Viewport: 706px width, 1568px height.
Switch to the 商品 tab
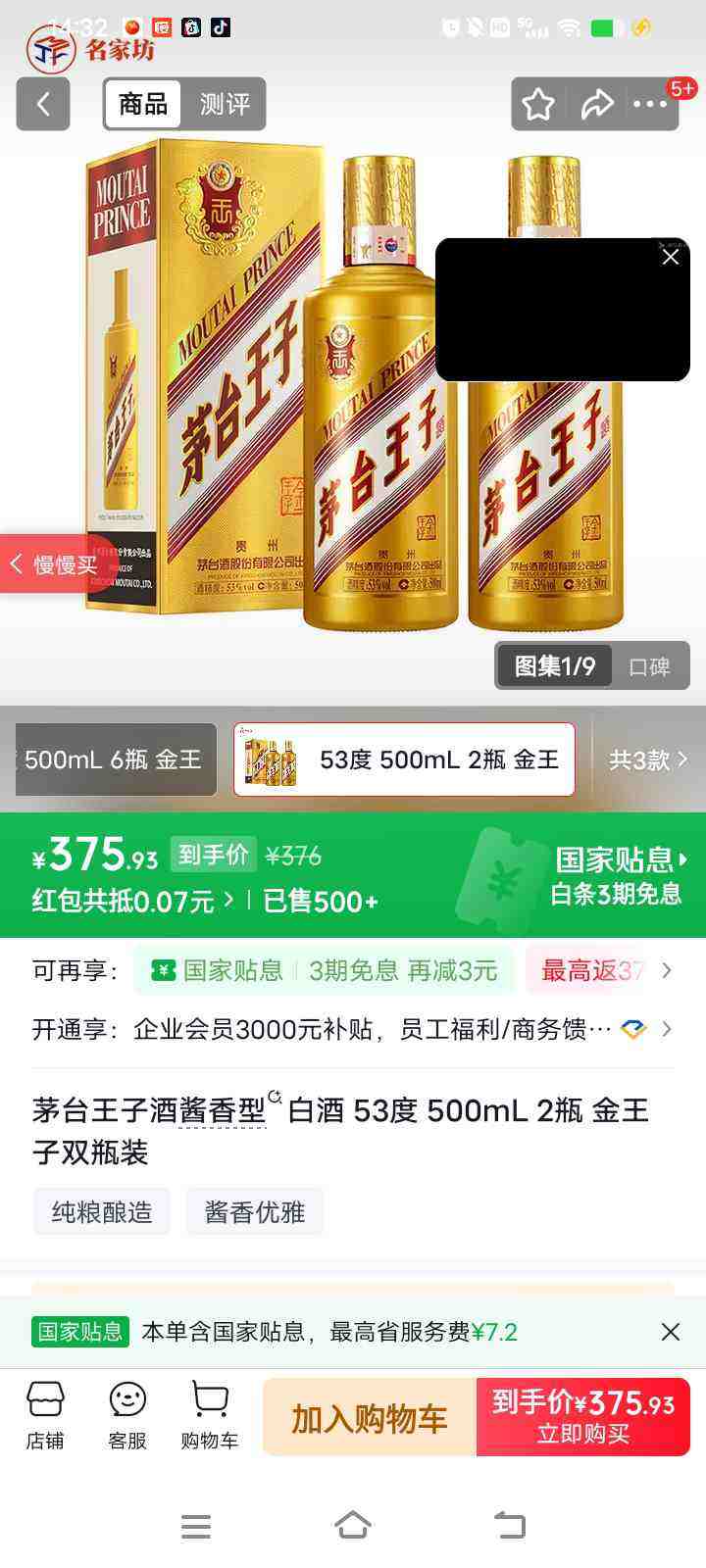pos(141,104)
